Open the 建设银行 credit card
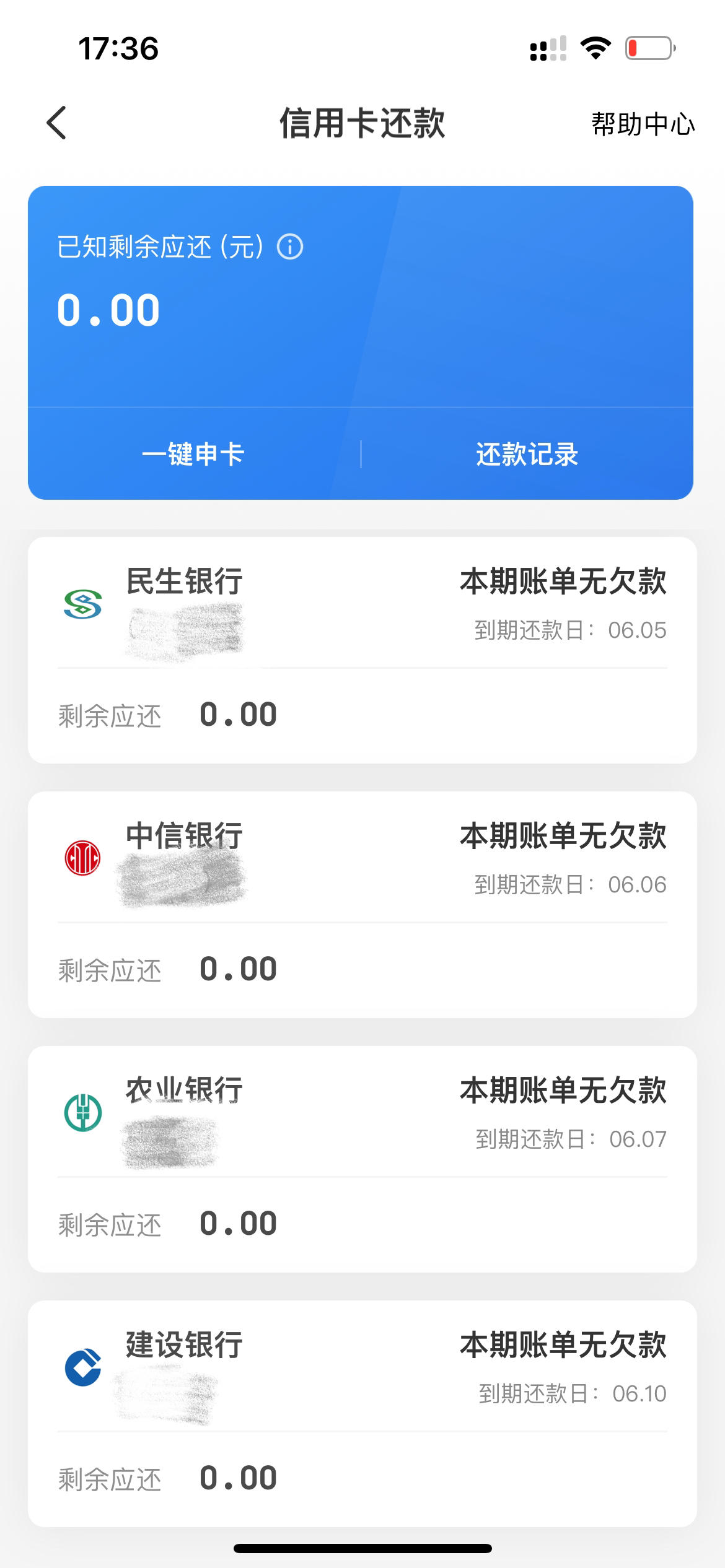 362,1414
